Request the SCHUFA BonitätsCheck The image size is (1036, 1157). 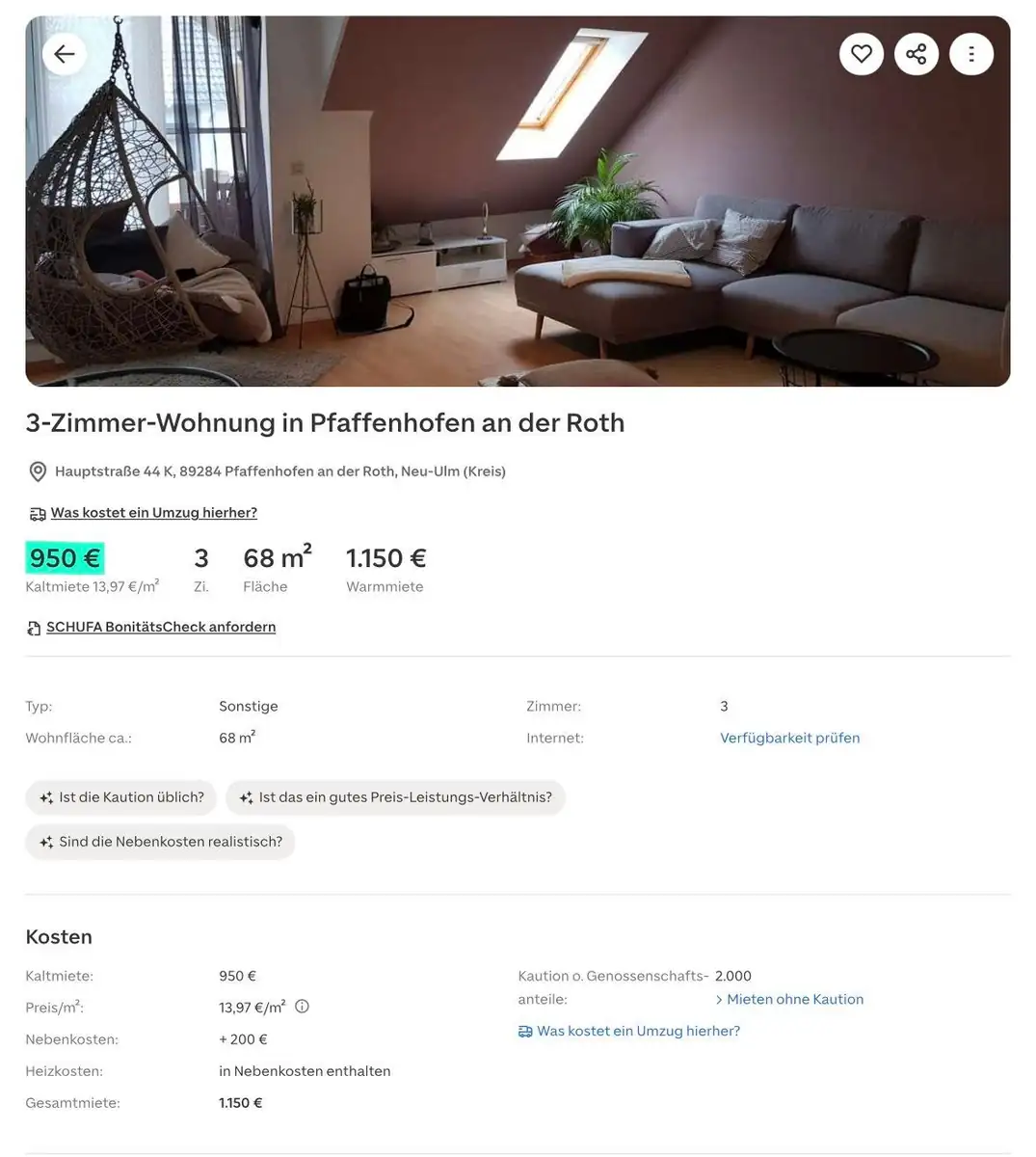[x=161, y=627]
